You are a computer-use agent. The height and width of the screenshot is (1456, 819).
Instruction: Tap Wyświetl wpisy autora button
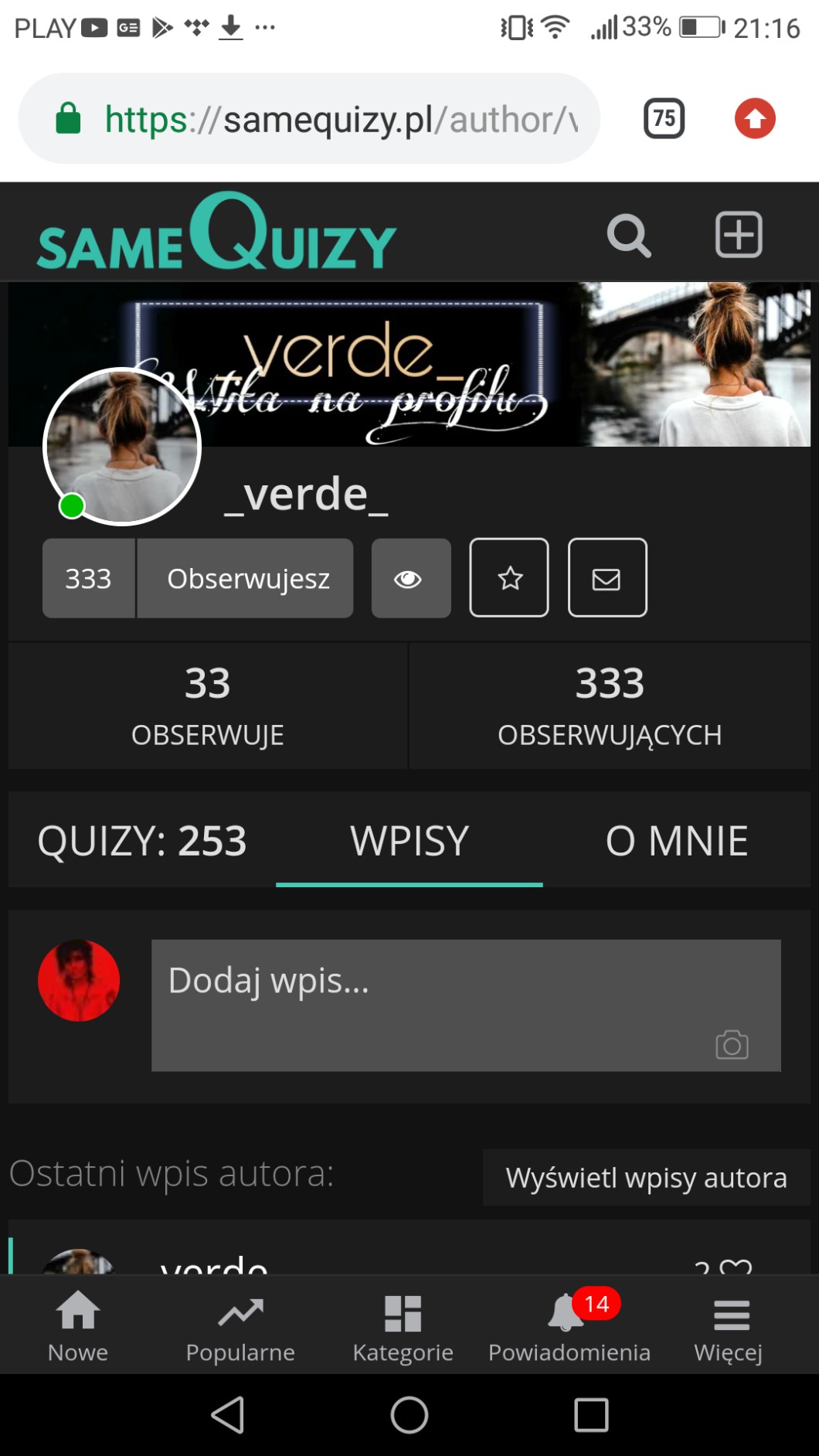click(646, 1178)
